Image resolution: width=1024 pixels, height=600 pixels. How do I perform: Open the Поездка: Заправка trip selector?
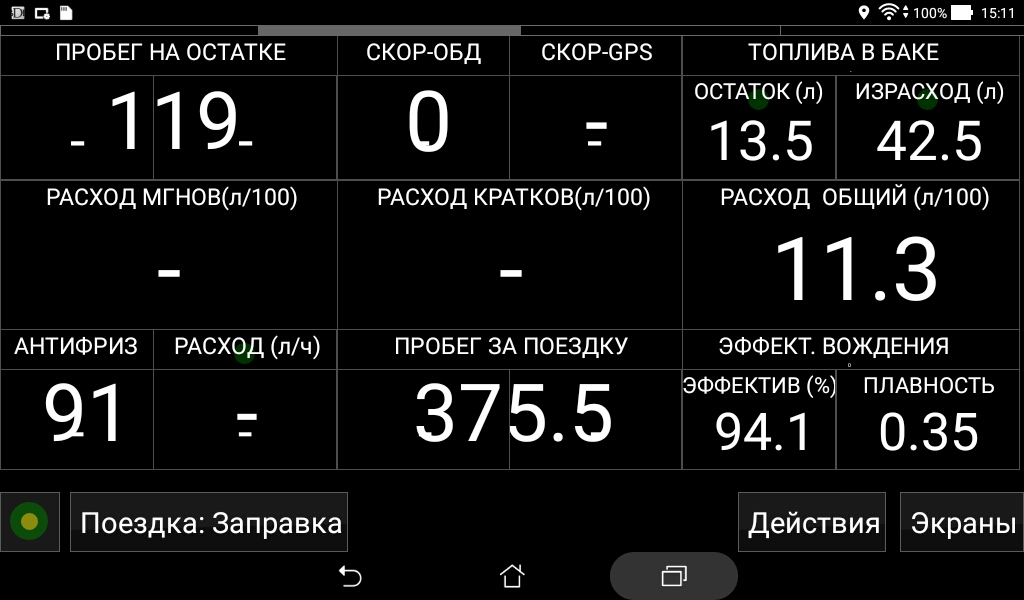click(x=210, y=522)
